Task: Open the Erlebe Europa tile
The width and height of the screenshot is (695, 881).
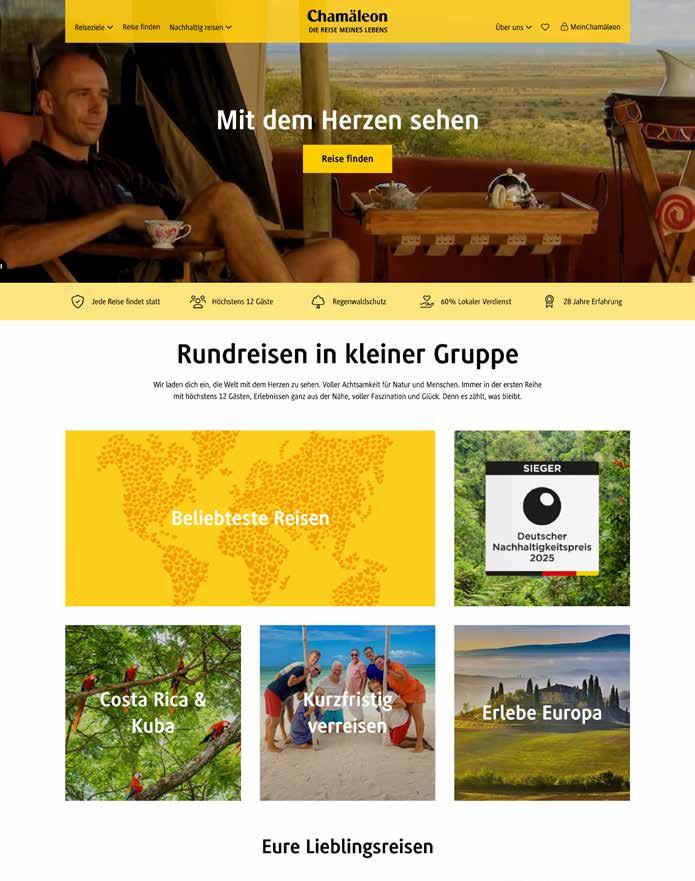Action: pos(542,712)
